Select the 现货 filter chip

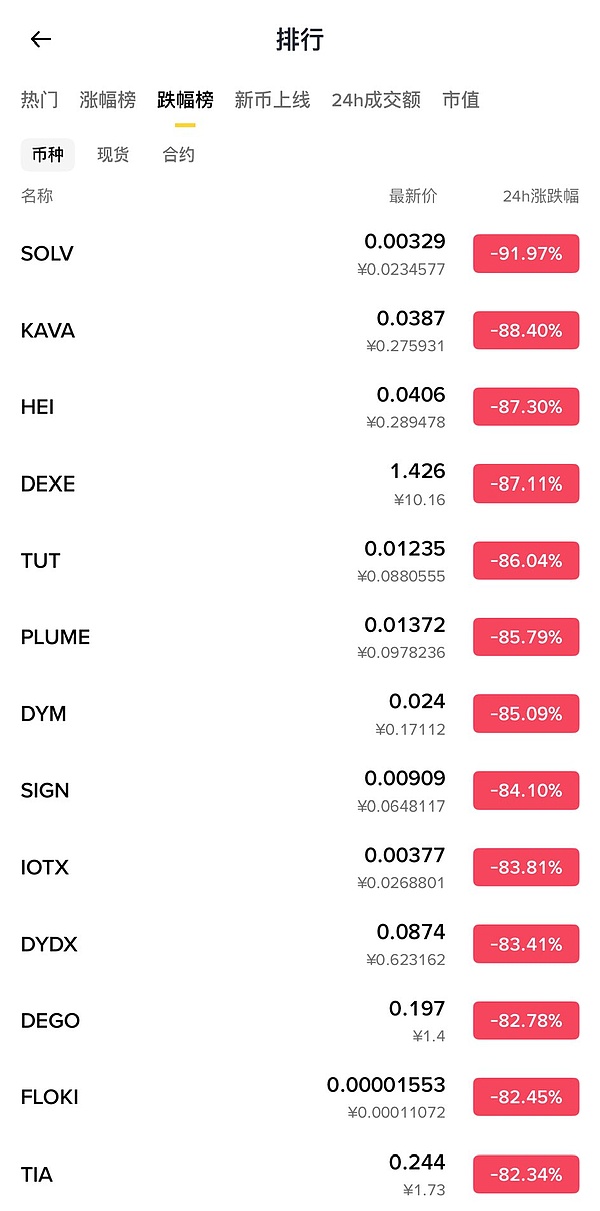[x=113, y=155]
